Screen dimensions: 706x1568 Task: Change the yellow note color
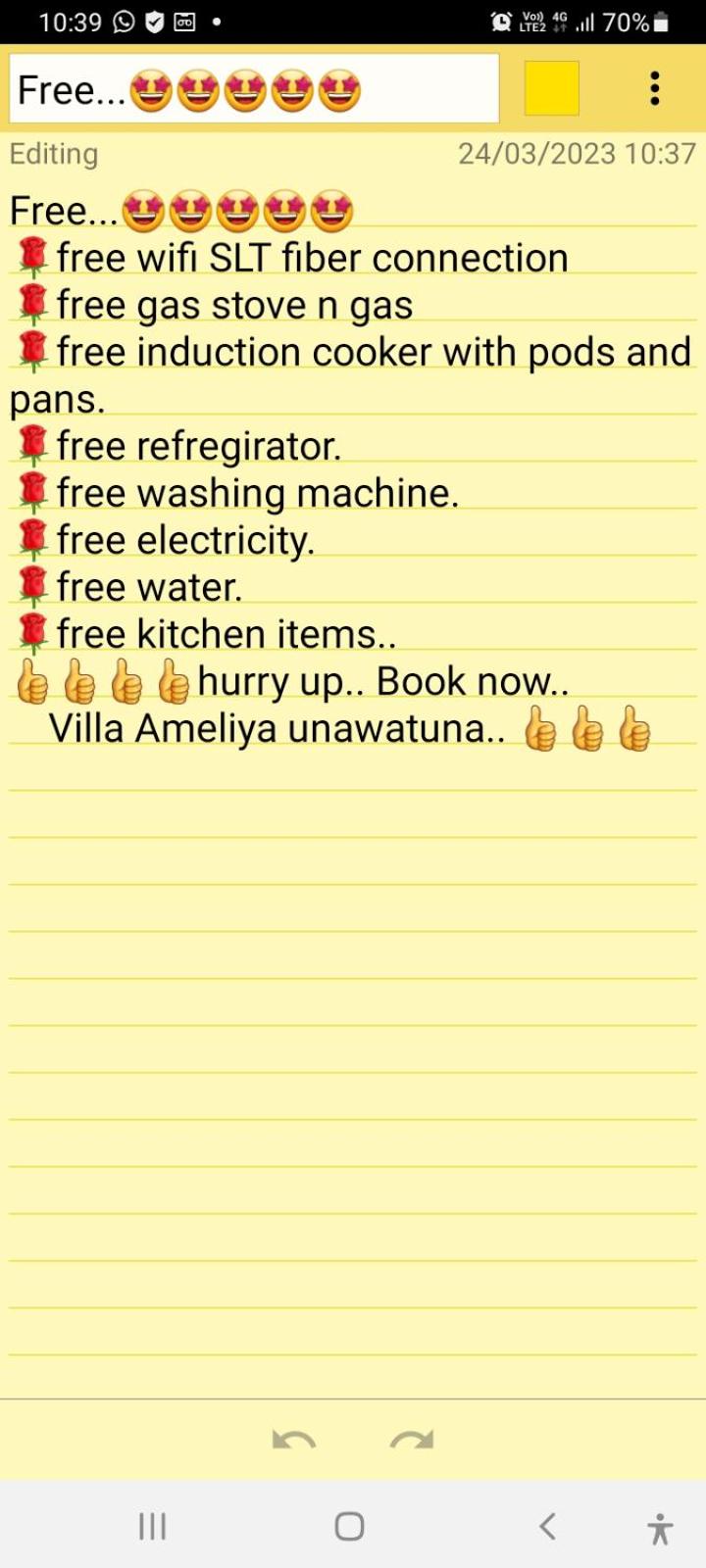tap(552, 89)
